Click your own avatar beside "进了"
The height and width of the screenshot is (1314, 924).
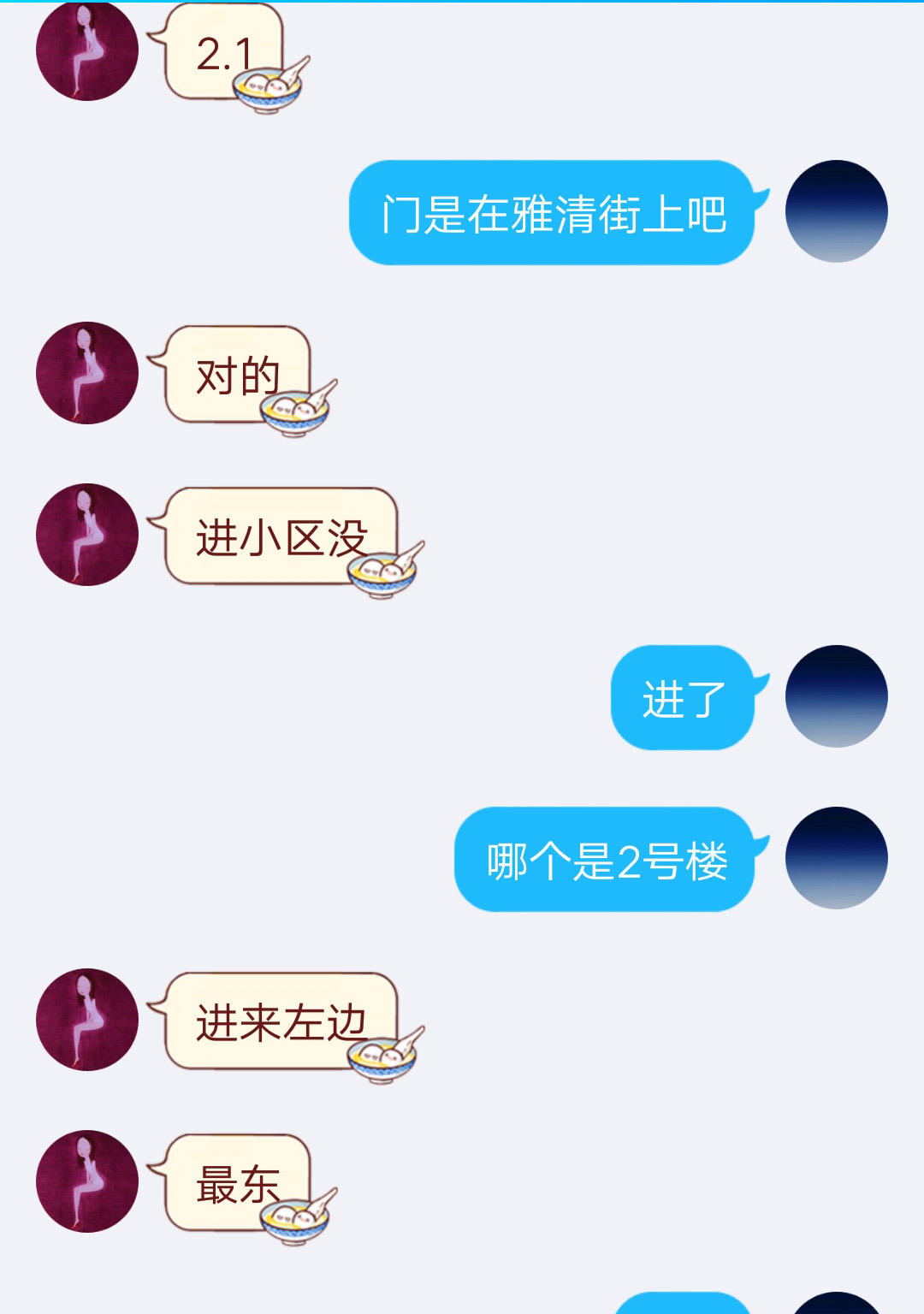tap(836, 697)
